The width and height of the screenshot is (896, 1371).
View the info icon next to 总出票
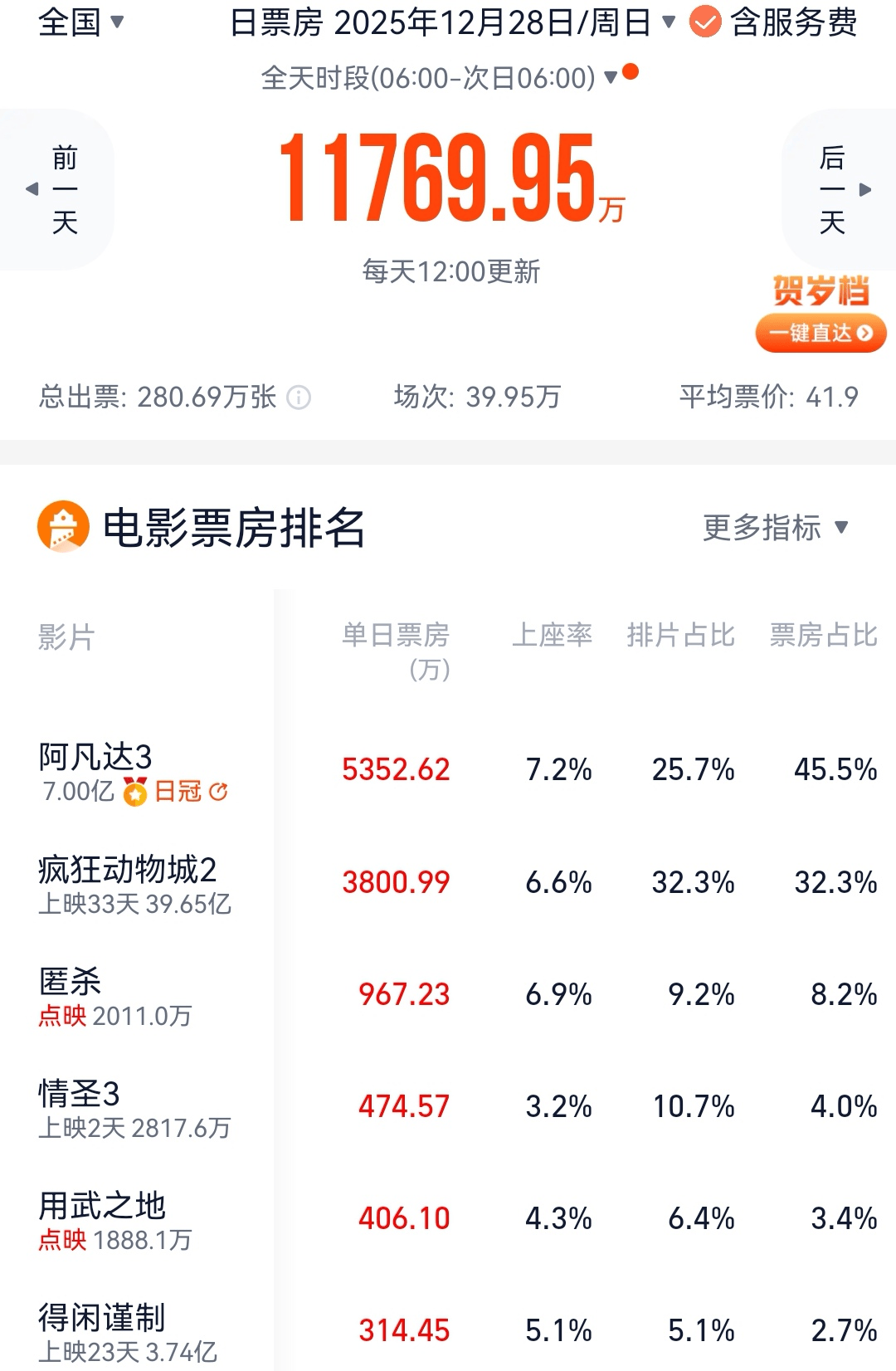(x=299, y=398)
